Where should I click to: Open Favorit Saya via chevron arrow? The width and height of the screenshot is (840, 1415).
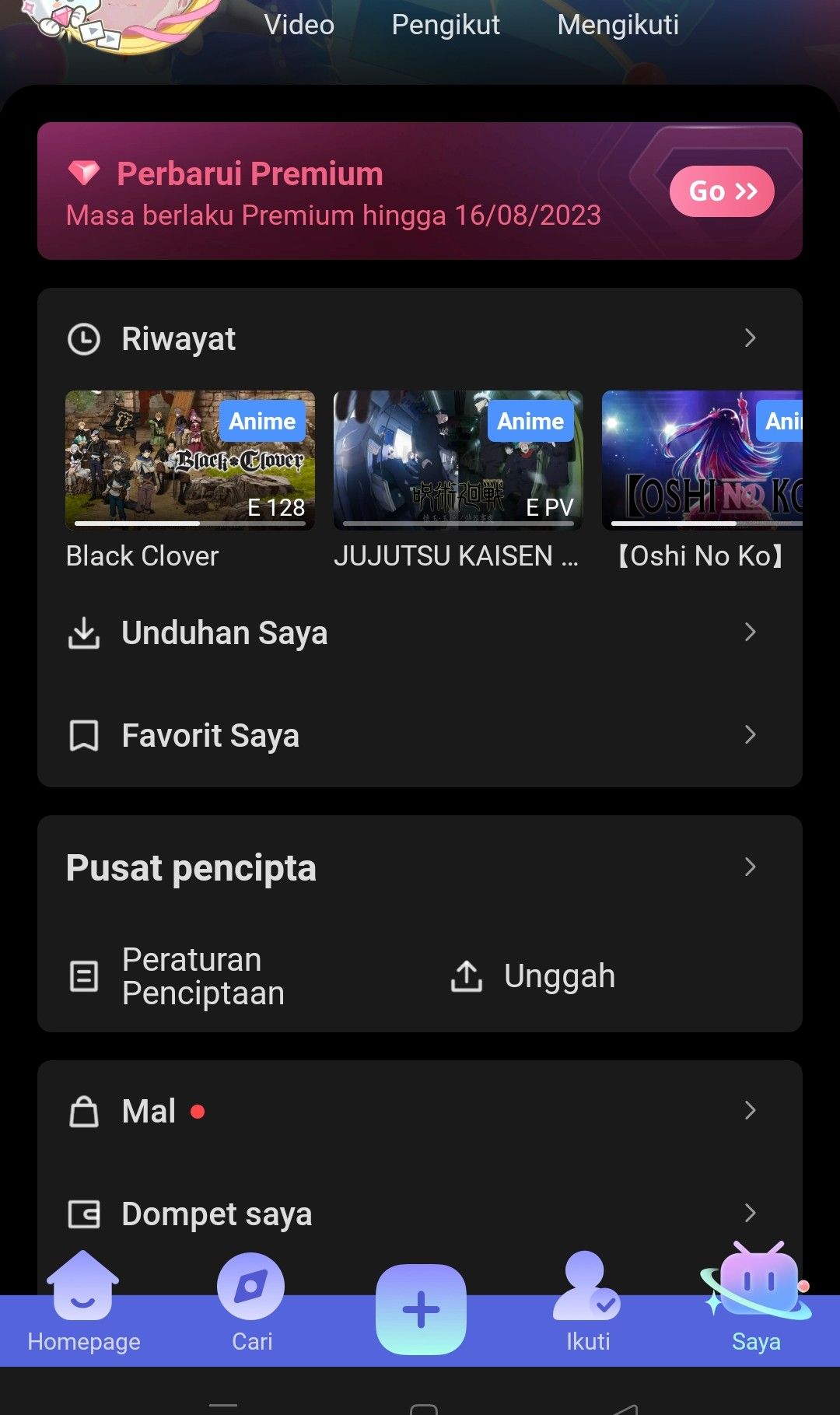coord(749,734)
